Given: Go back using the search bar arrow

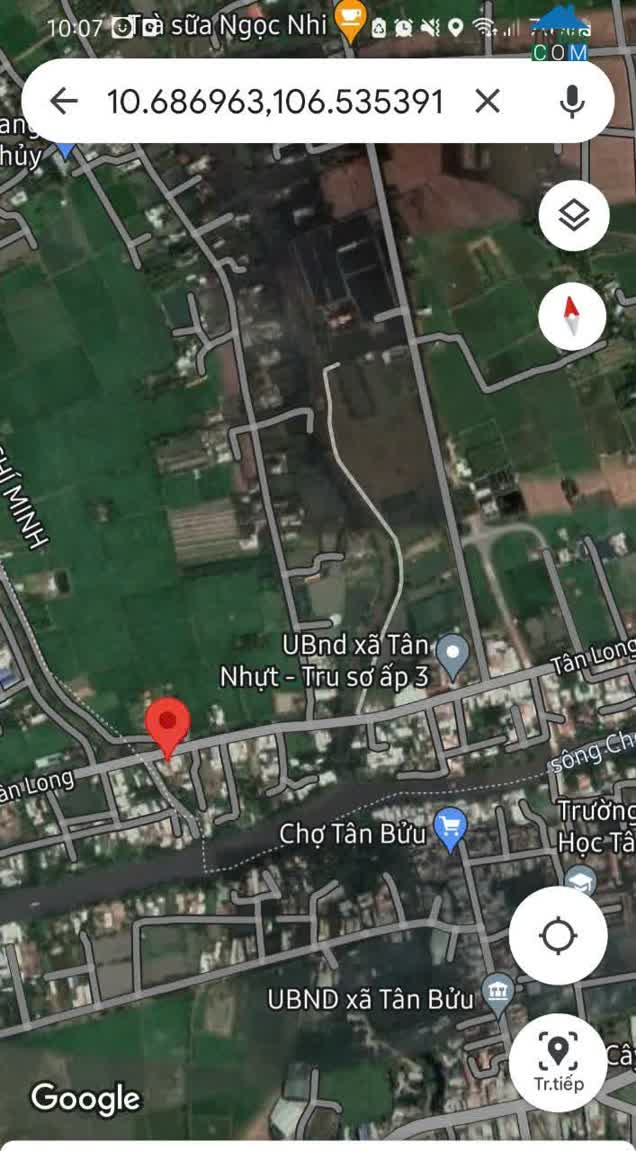Looking at the screenshot, I should 64,101.
